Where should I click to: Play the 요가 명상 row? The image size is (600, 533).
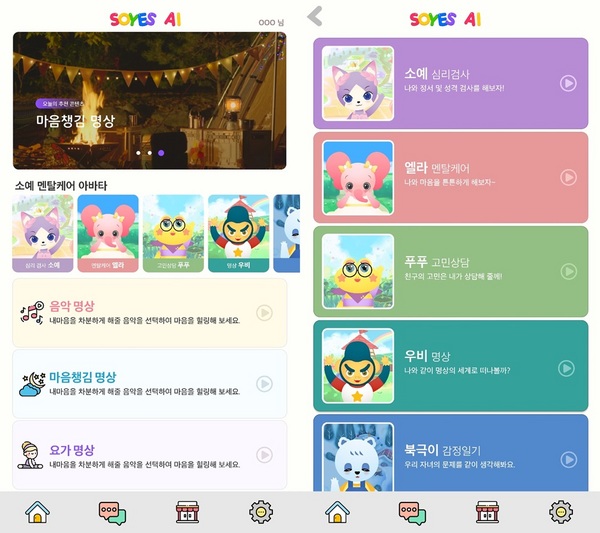(x=264, y=456)
